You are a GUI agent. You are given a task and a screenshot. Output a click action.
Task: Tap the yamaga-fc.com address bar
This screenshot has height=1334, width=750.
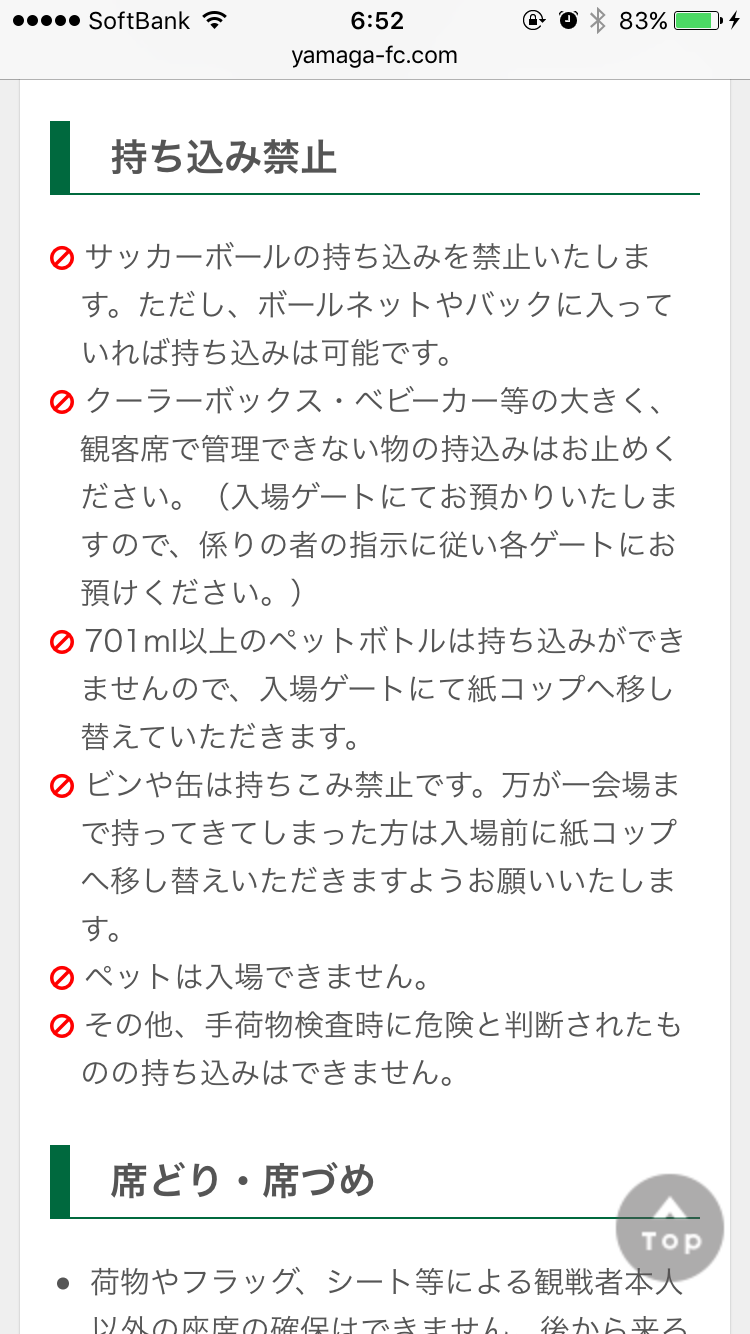pos(375,55)
